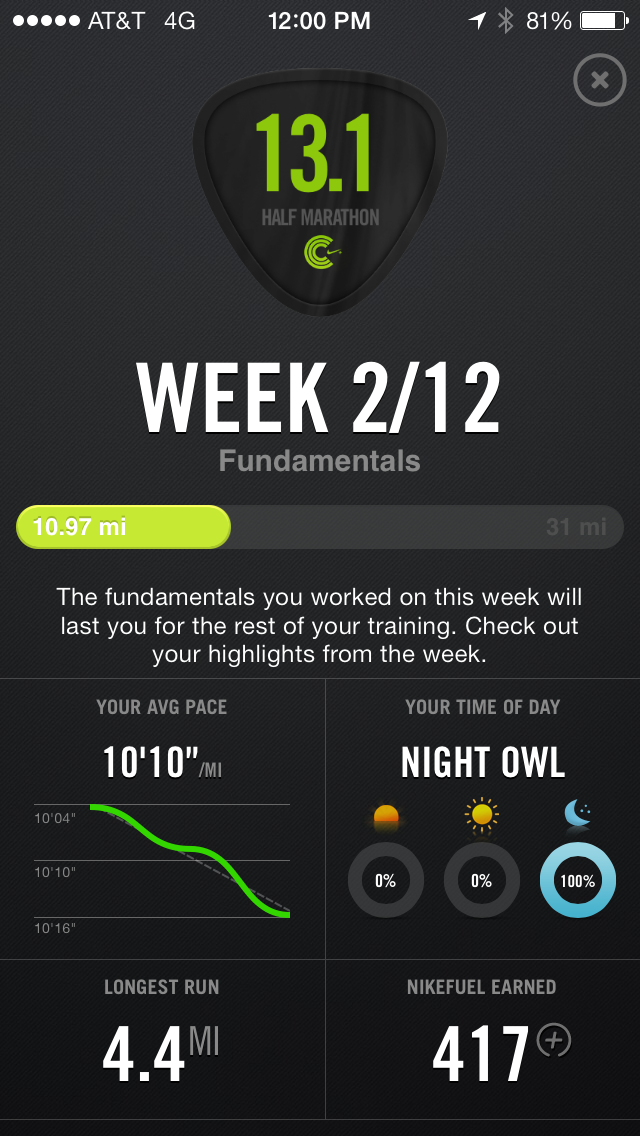Close the week summary screen
Viewport: 640px width, 1136px height.
tap(599, 80)
